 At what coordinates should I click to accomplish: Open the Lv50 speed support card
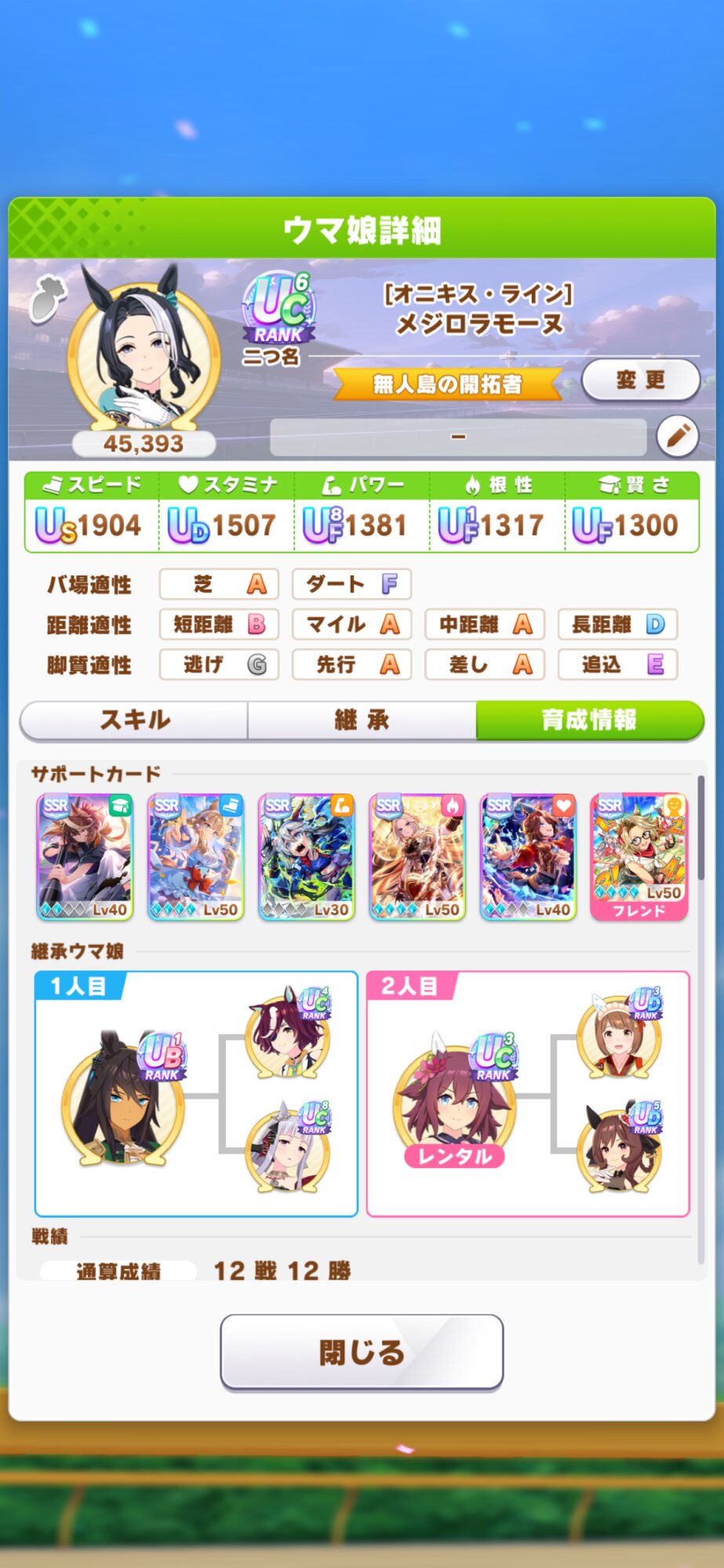coord(195,856)
